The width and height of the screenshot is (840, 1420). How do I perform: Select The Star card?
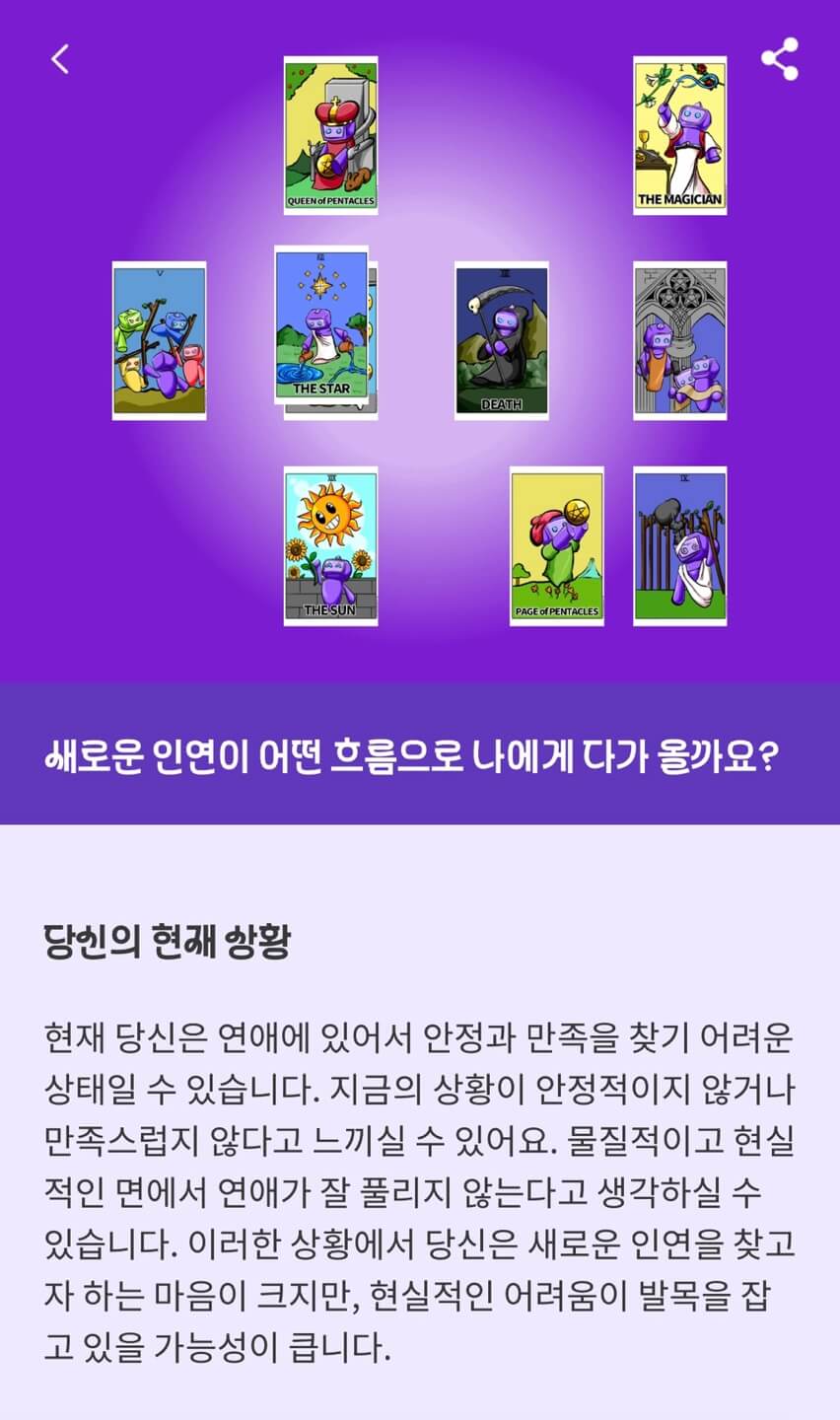pyautogui.click(x=321, y=324)
